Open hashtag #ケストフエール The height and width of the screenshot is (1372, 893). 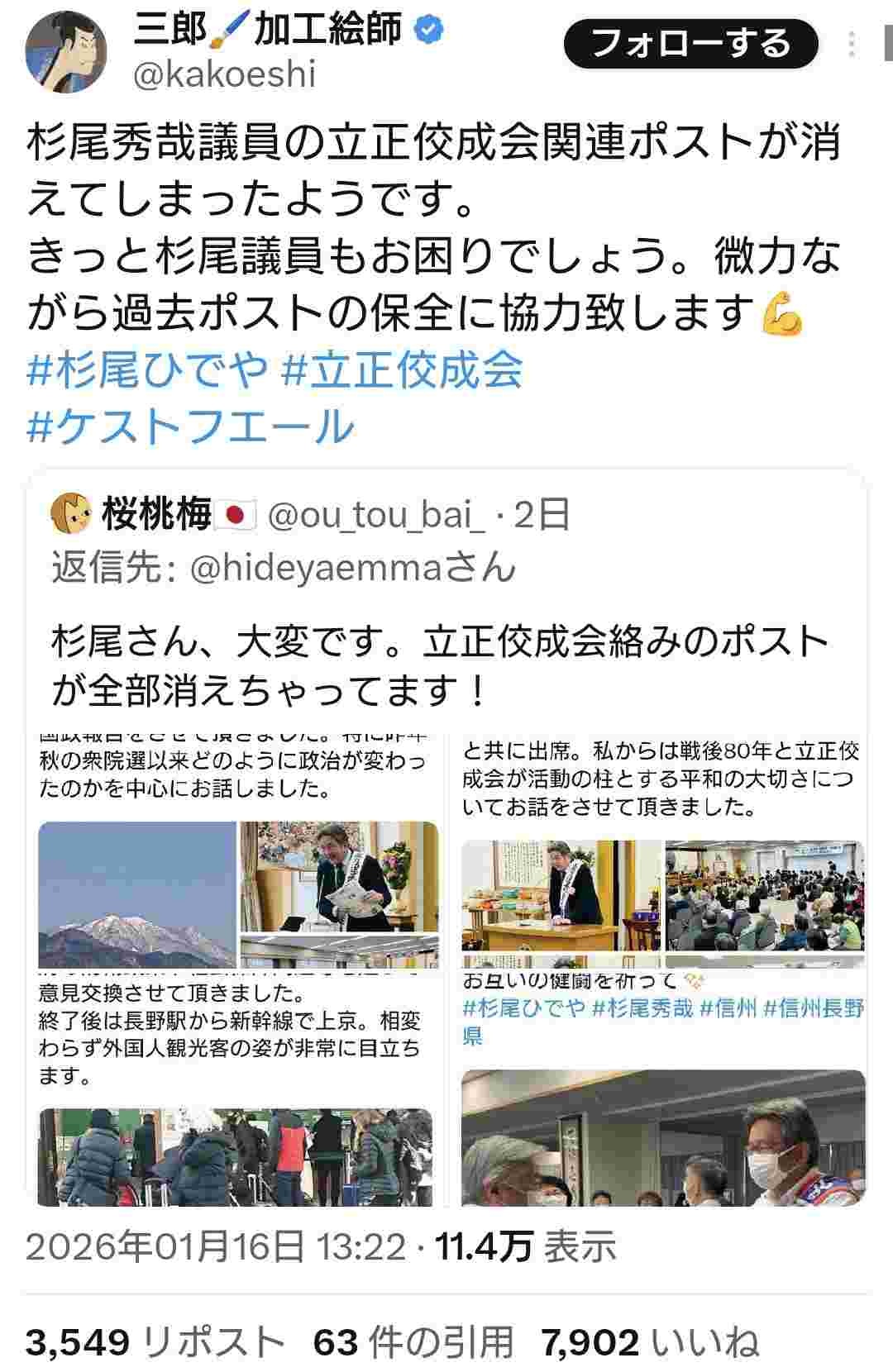point(190,426)
